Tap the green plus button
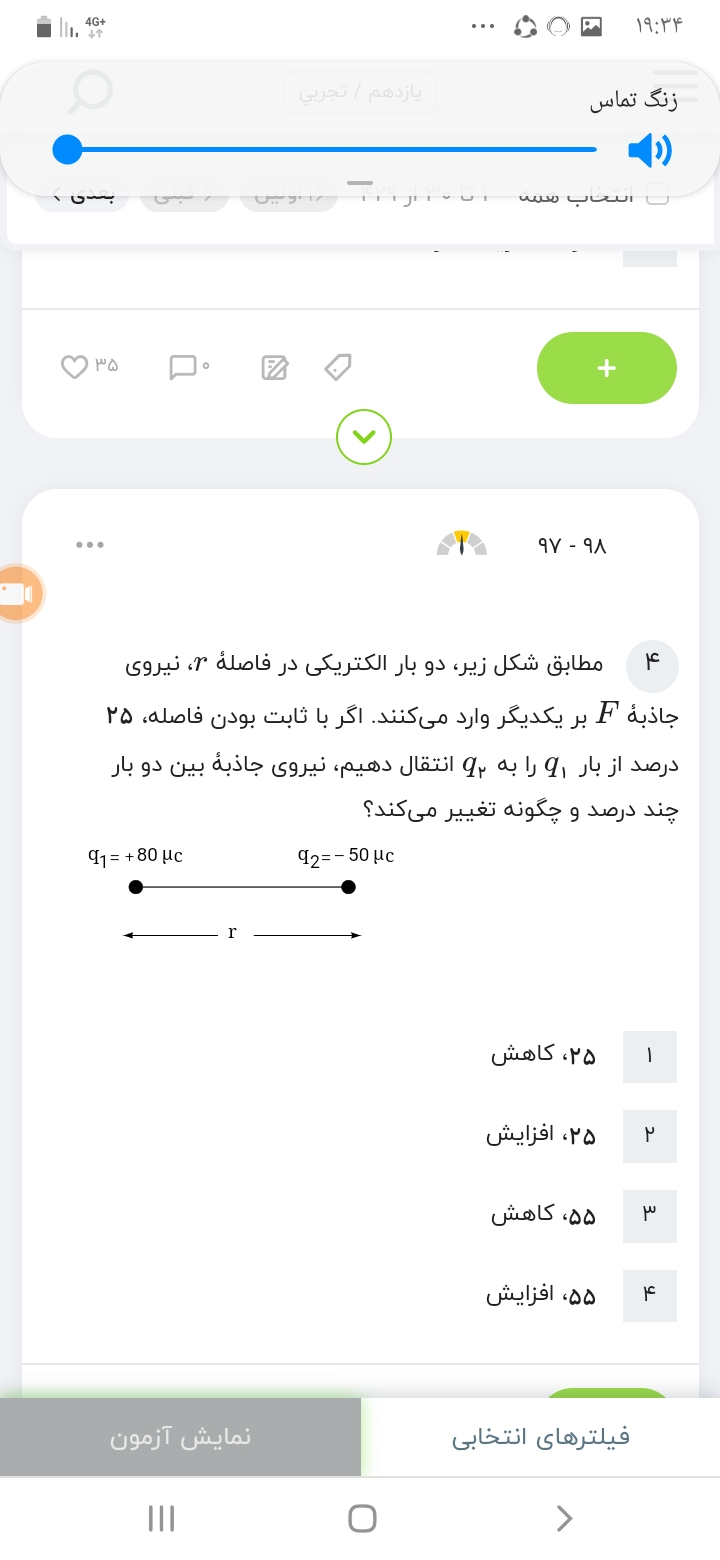Screen dimensions: 720x1560 [606, 368]
